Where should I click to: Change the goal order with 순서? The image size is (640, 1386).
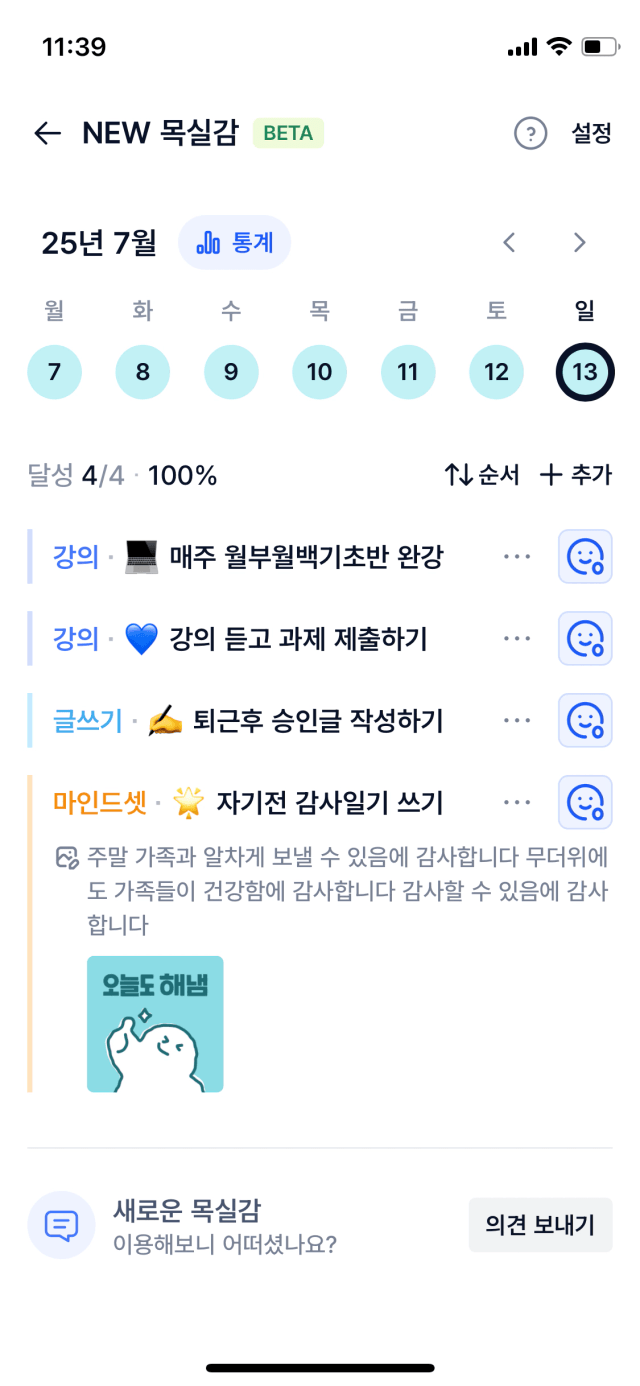click(x=482, y=475)
